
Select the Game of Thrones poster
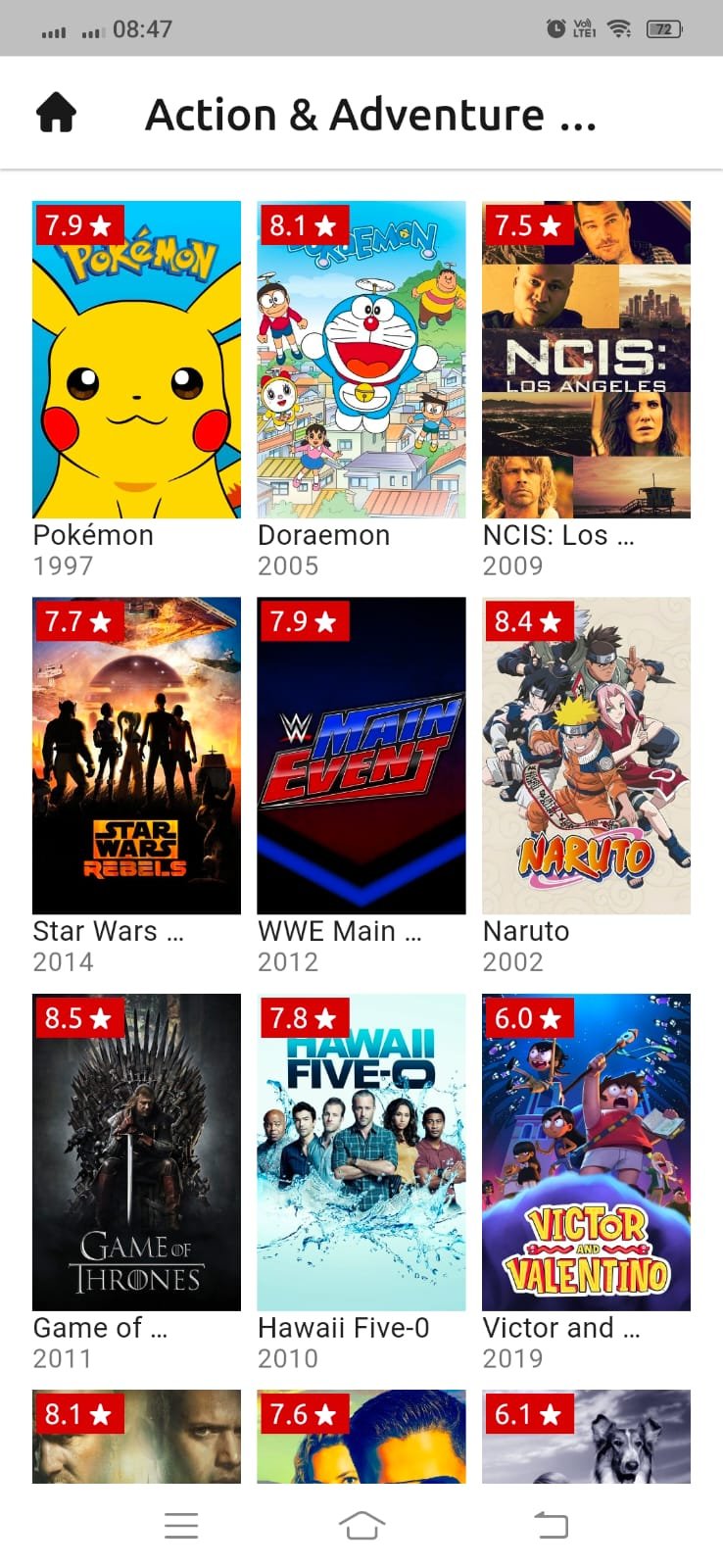click(136, 1151)
